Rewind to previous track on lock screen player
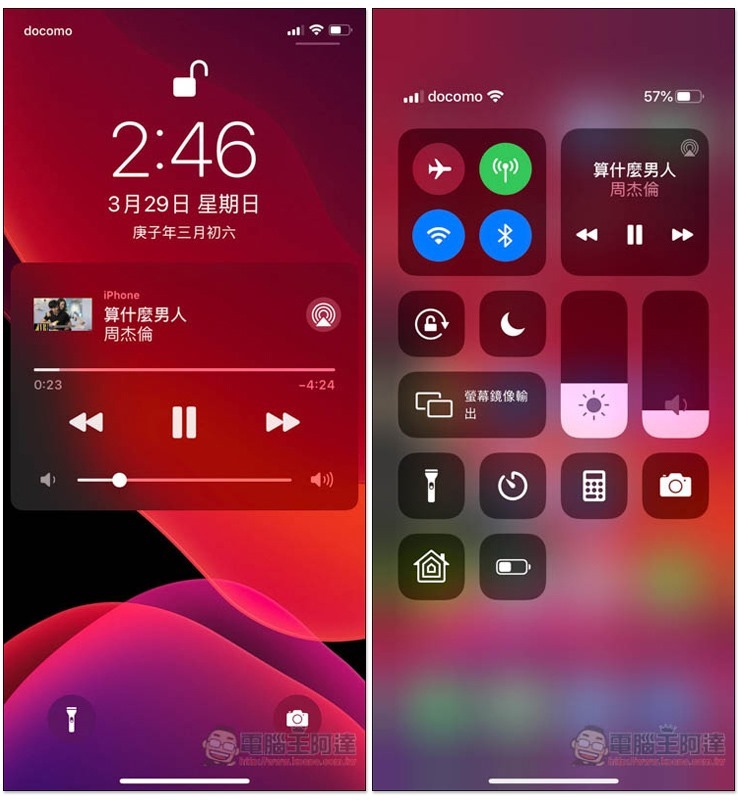The width and height of the screenshot is (738, 800). (86, 422)
